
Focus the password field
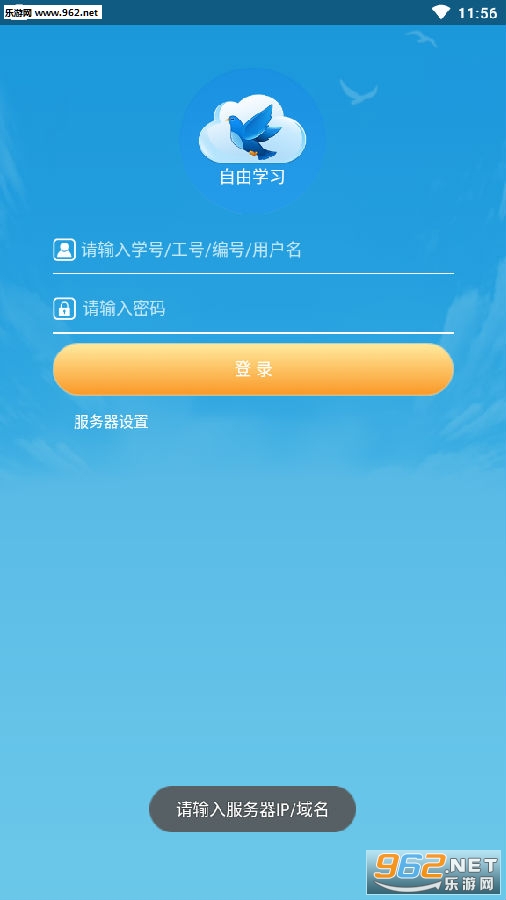point(253,309)
